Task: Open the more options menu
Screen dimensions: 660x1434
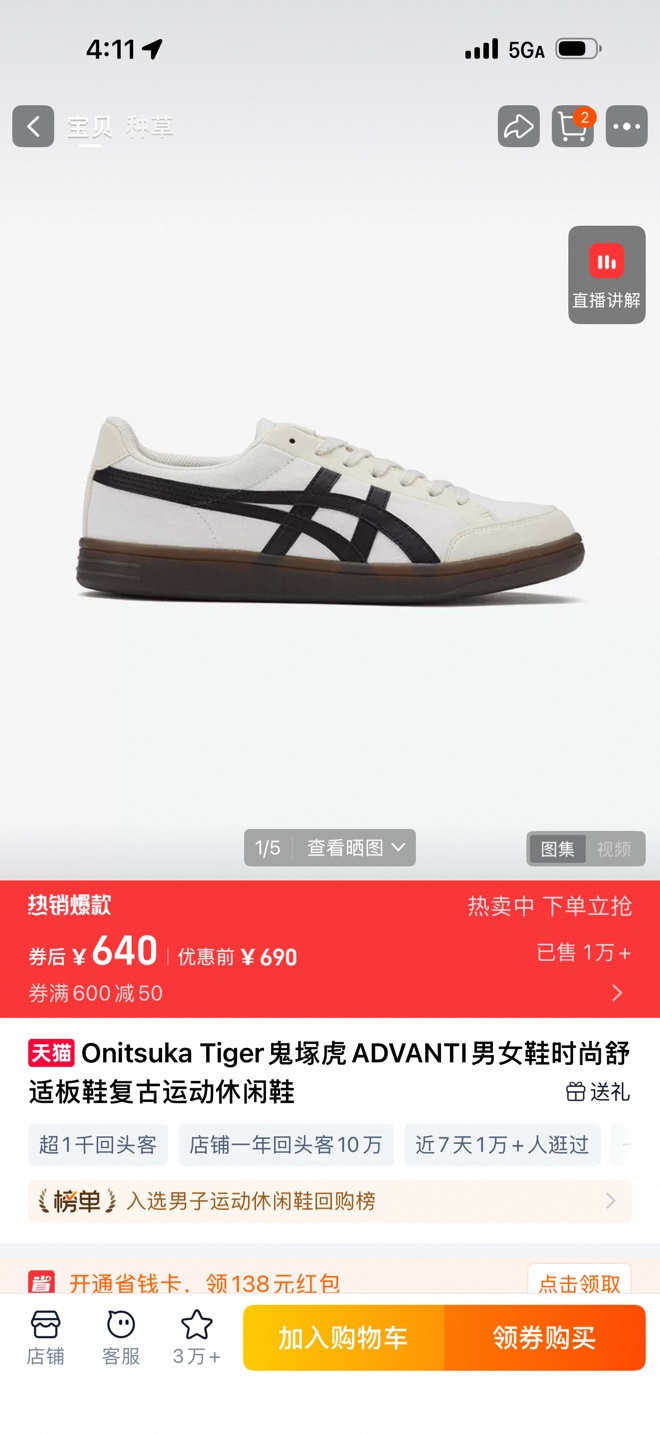Action: (x=627, y=127)
